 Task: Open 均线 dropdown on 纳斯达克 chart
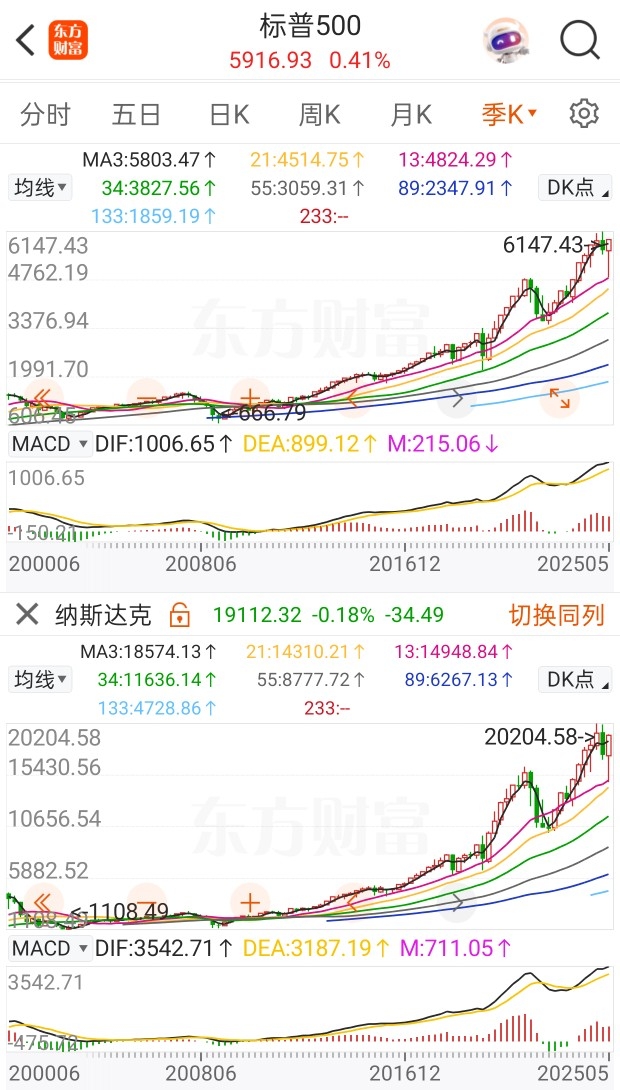coord(40,679)
